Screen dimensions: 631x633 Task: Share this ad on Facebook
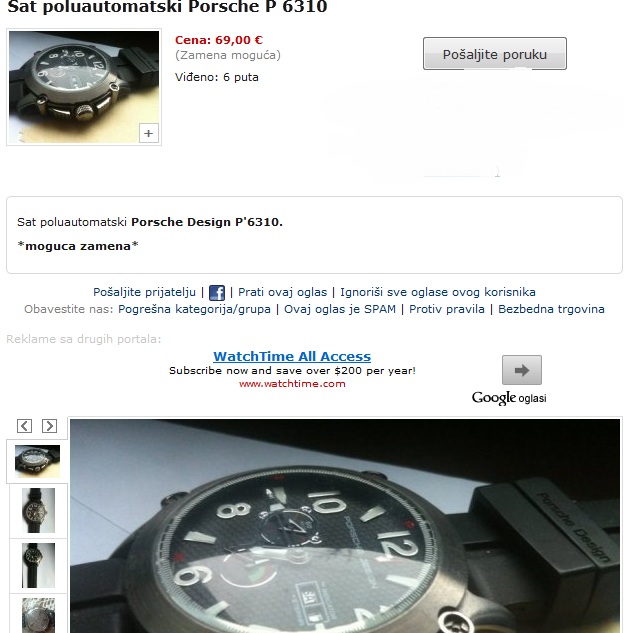[x=217, y=293]
